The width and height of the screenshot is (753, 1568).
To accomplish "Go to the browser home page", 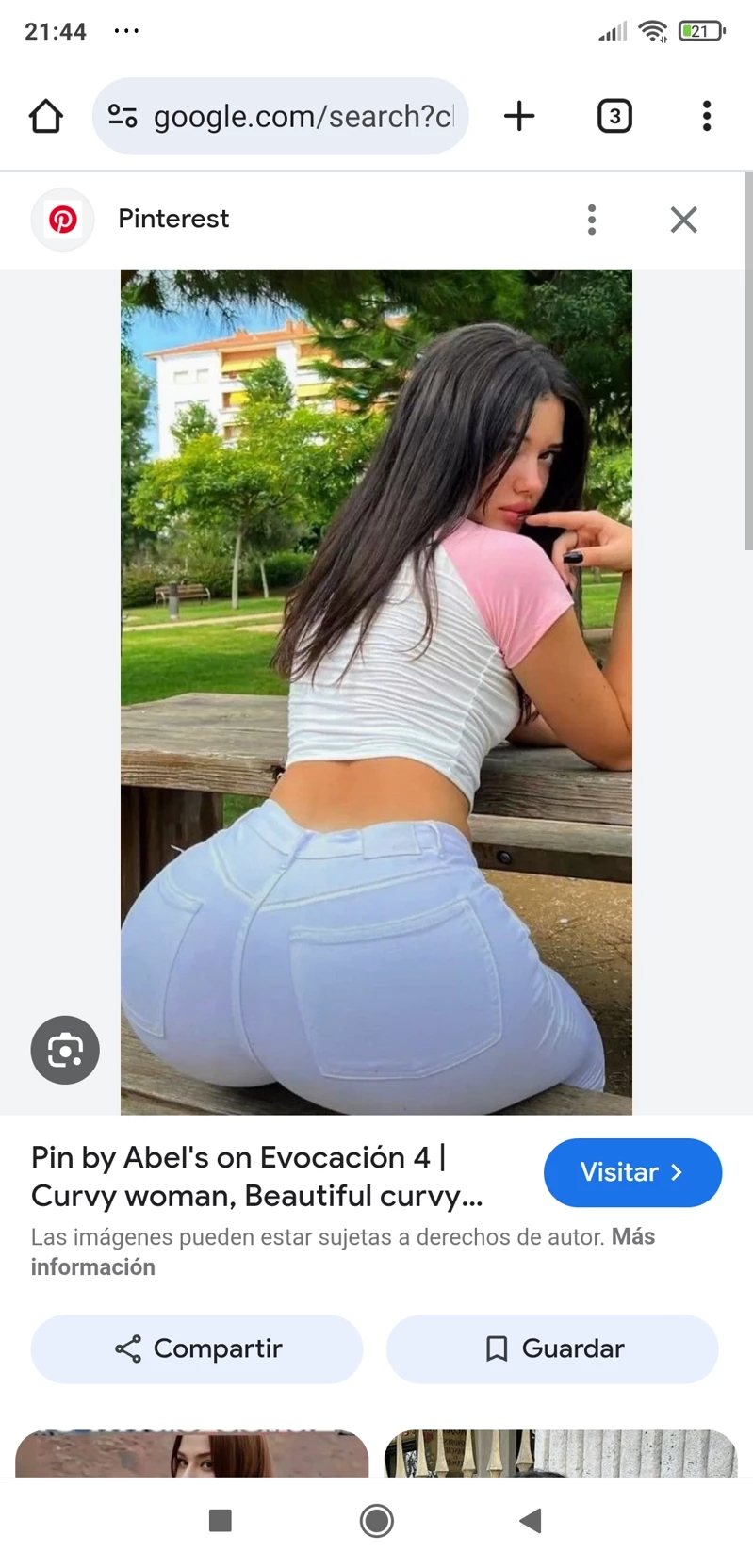I will point(45,117).
